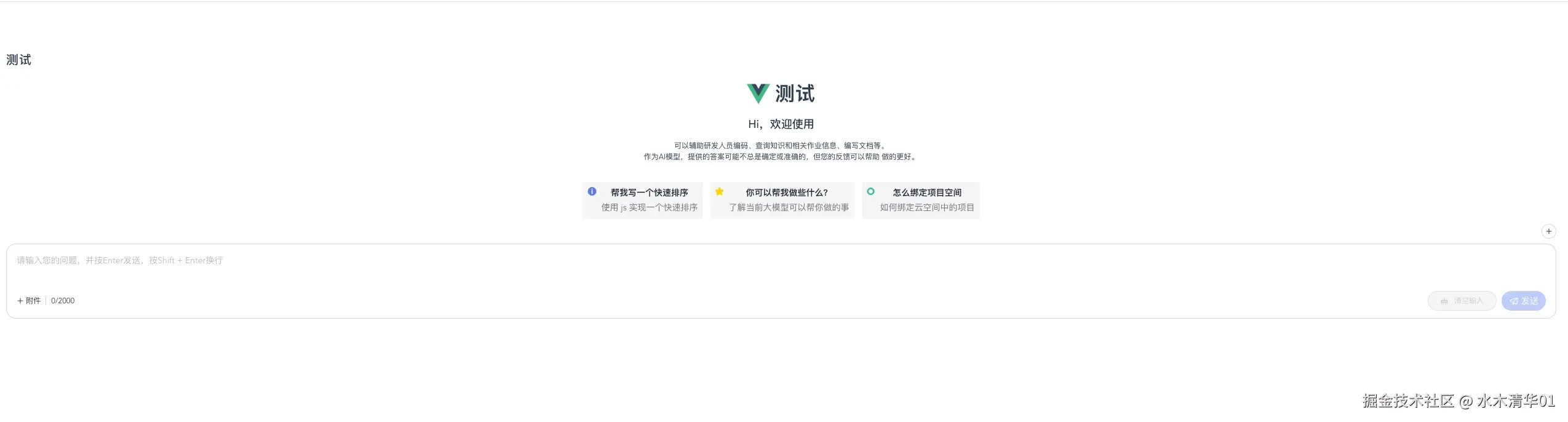Tap the plus icon above the input box
1568x422 pixels.
(x=1548, y=231)
